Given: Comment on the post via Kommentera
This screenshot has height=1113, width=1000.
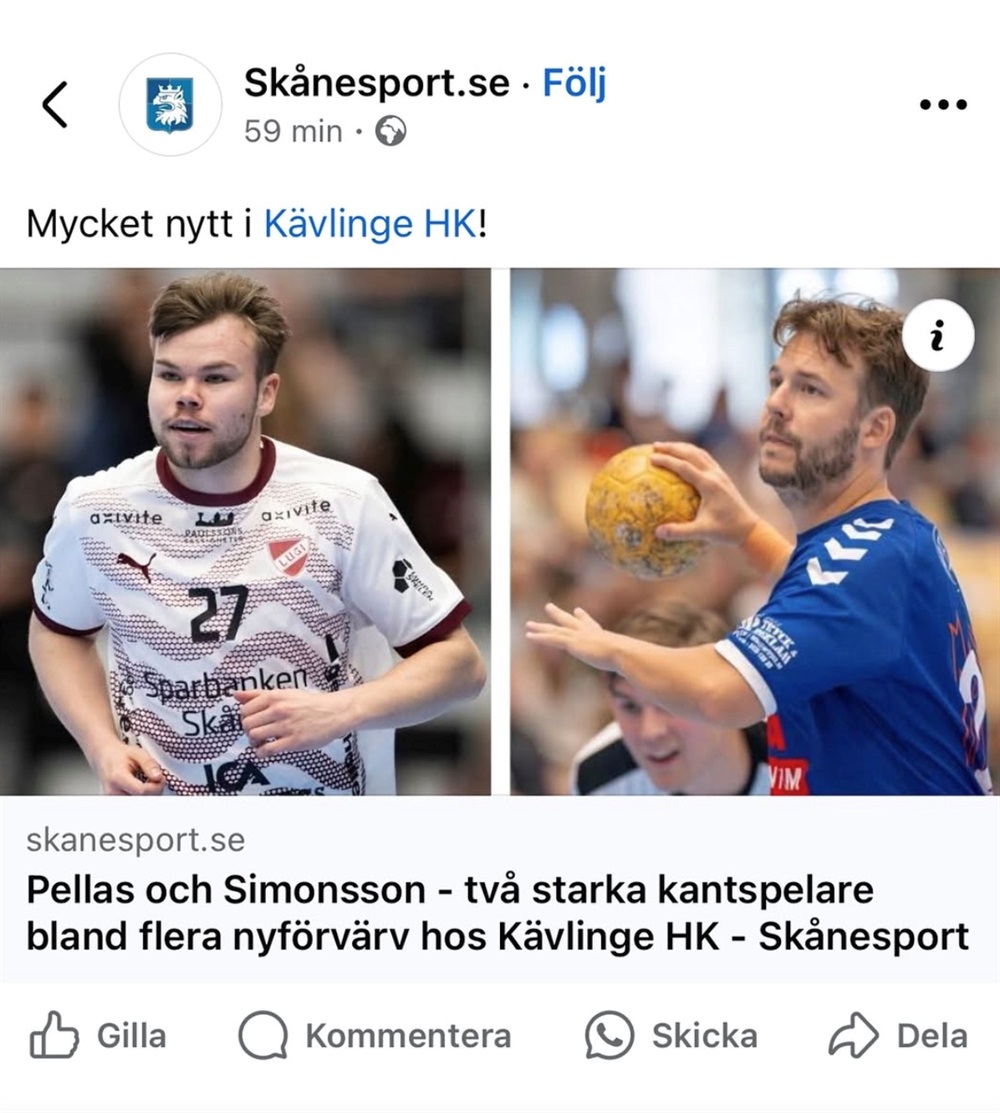Looking at the screenshot, I should point(375,1036).
